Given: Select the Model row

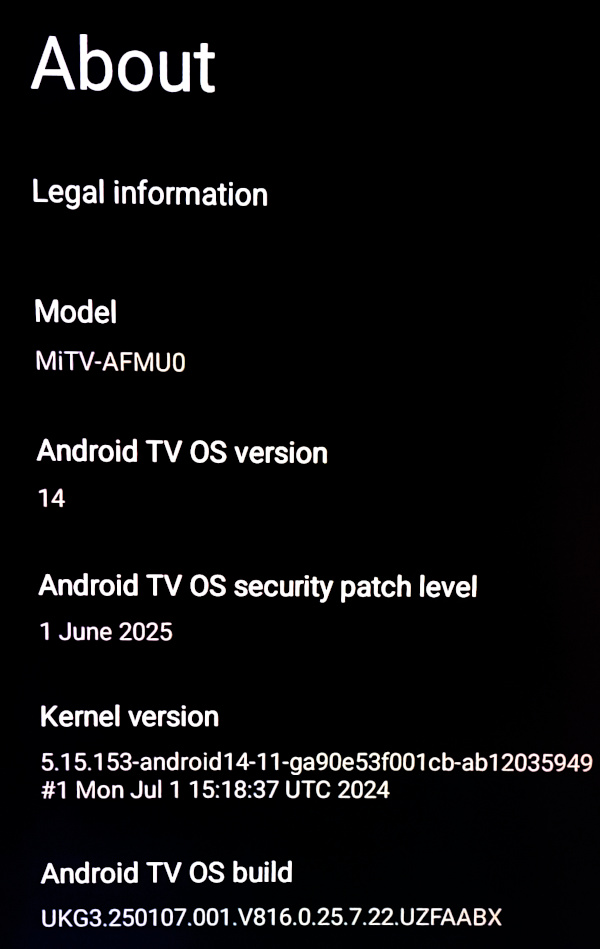Looking at the screenshot, I should (x=110, y=336).
